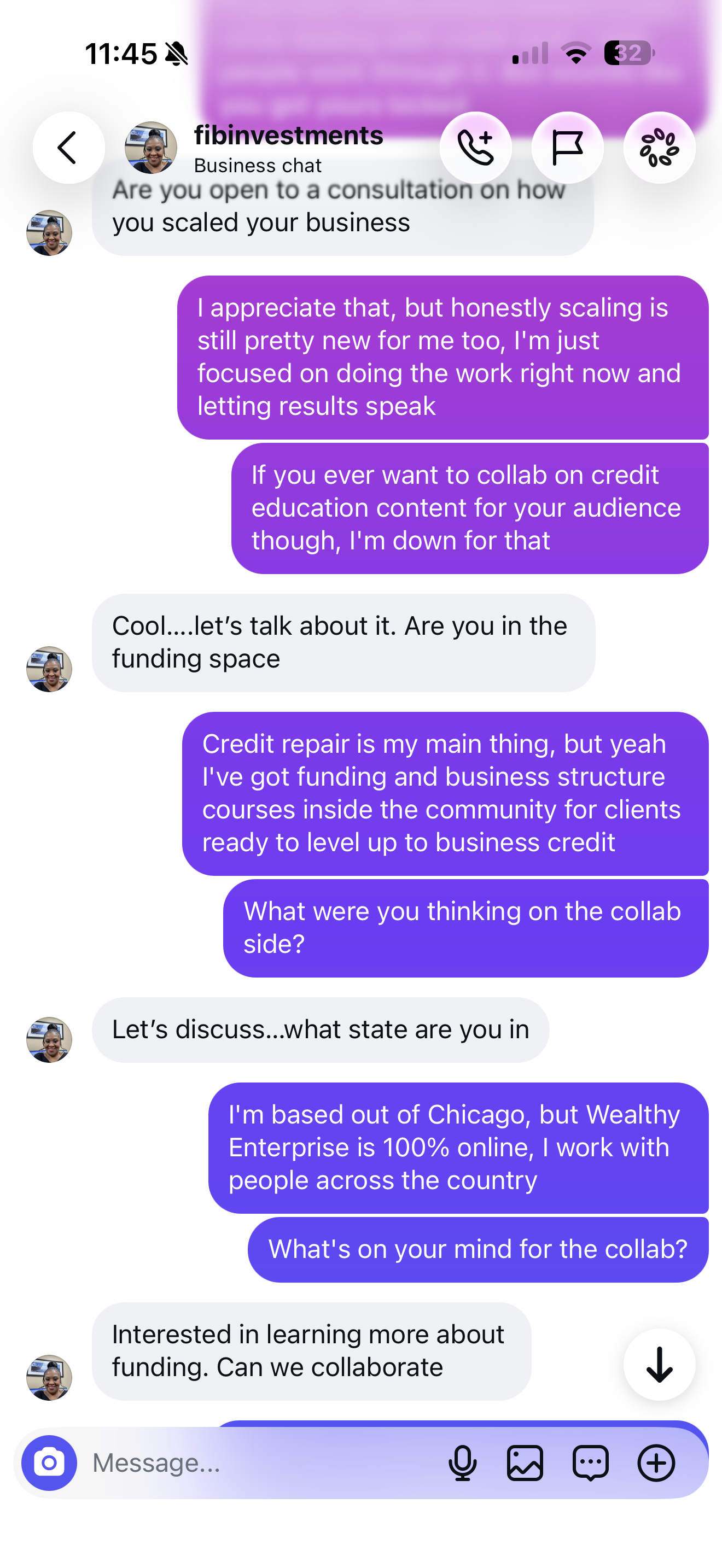
Task: Record a voice message with the microphone
Action: click(463, 1462)
